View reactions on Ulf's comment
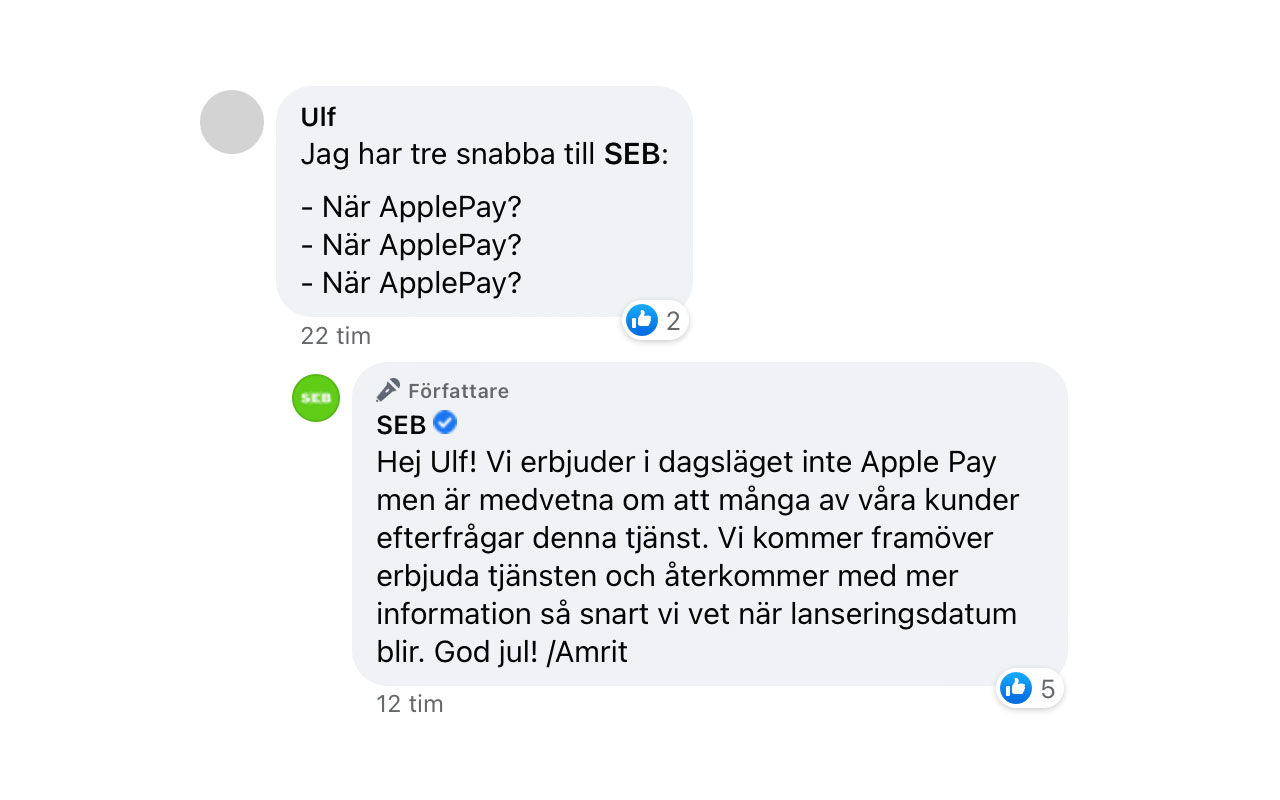 pos(655,321)
